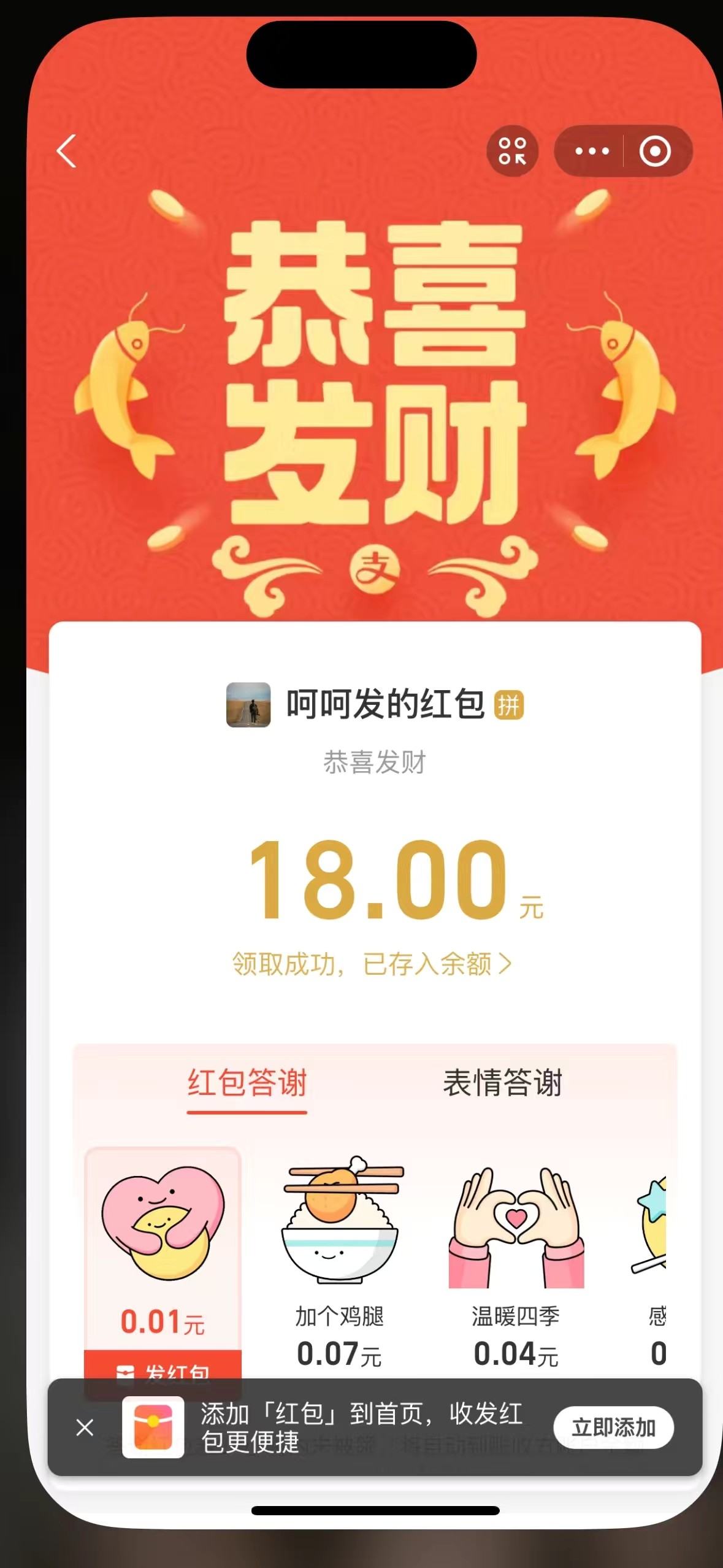Open 领取成功，已存入余额 balance link
This screenshot has width=723, height=1568.
tap(372, 964)
